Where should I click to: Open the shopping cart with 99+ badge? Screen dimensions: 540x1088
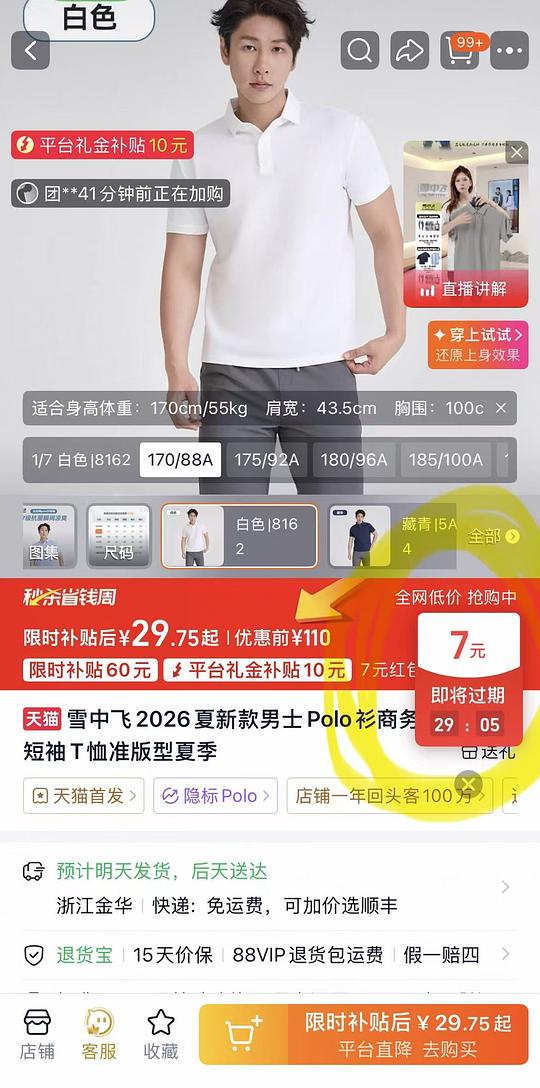[x=459, y=50]
